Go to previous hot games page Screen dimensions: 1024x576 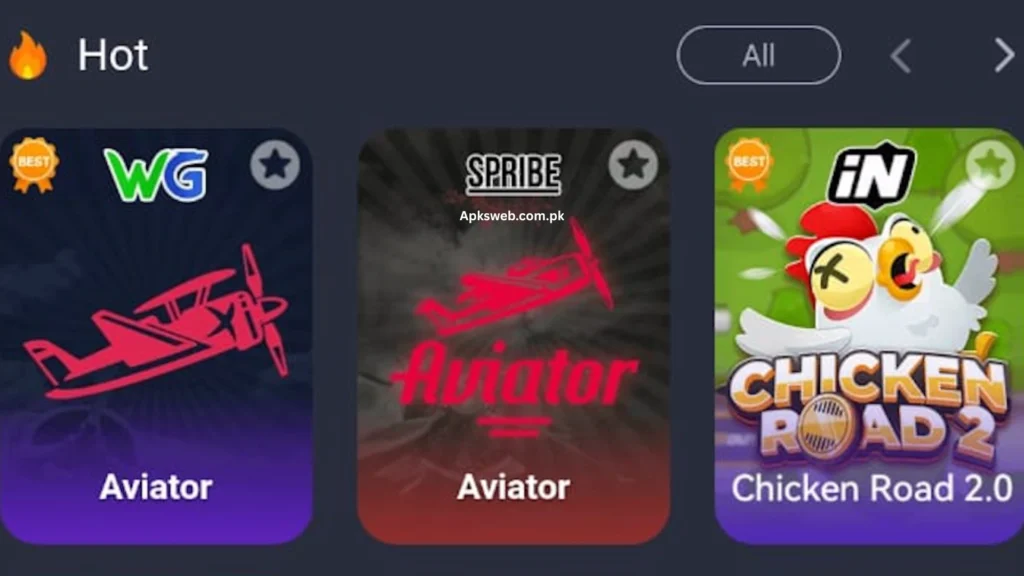[901, 56]
